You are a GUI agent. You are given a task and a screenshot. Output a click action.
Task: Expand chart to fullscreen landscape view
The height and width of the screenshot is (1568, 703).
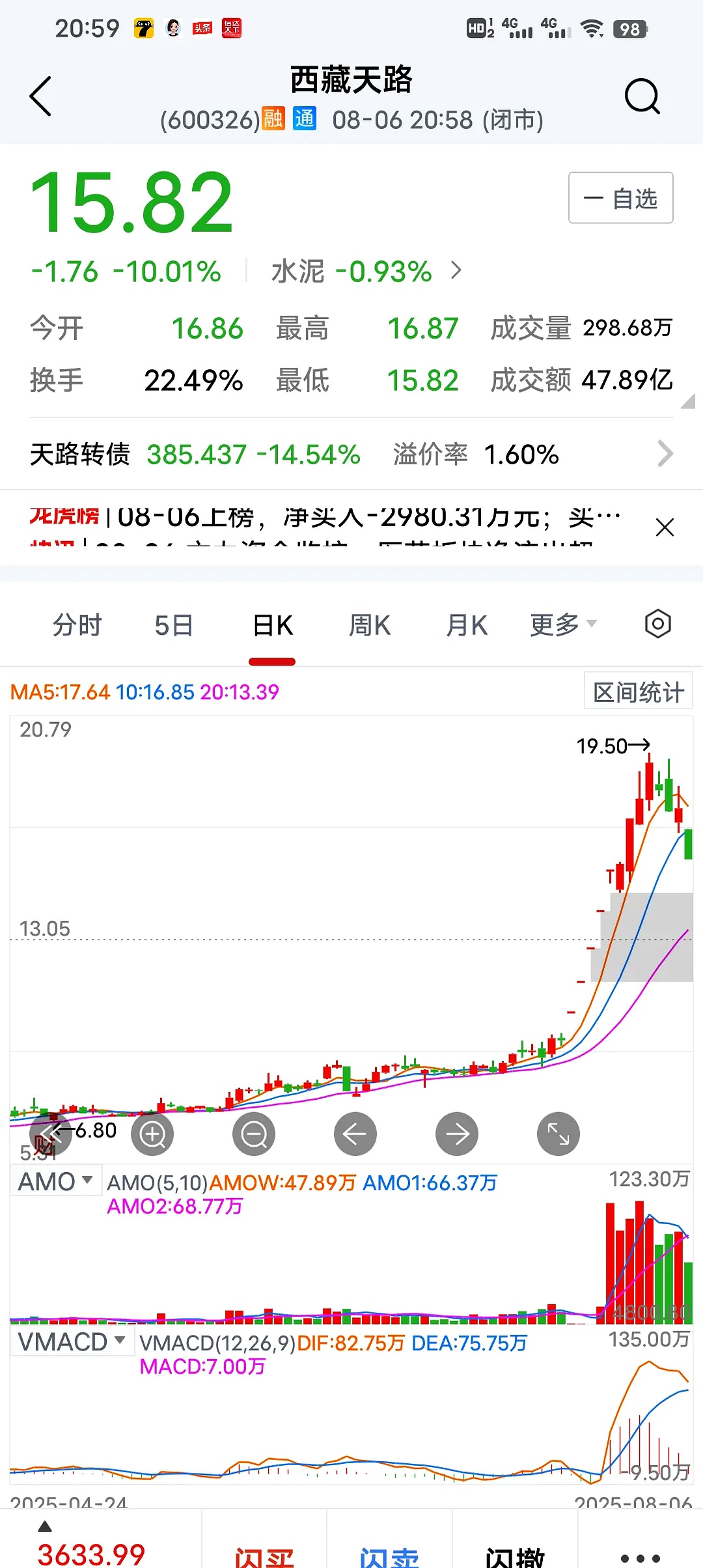click(558, 1134)
